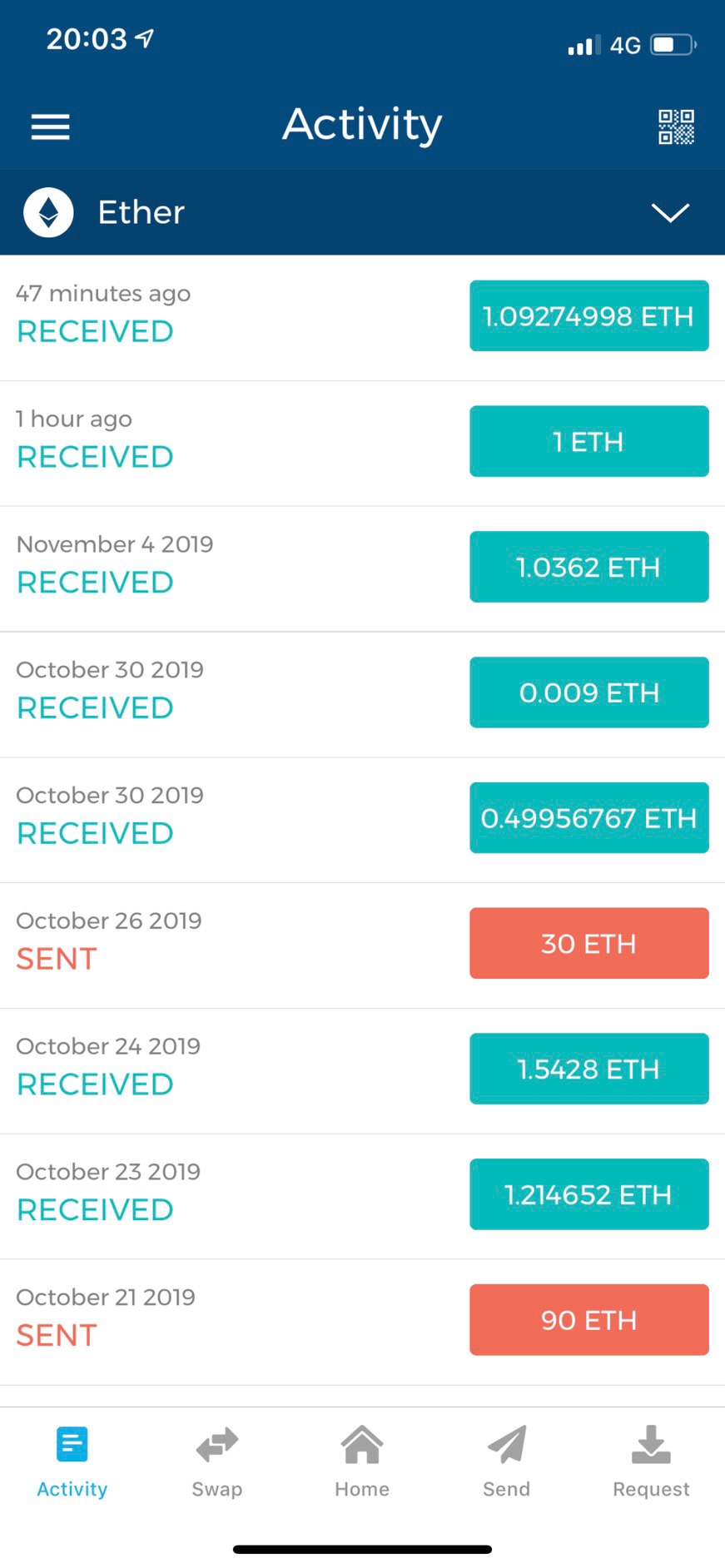The image size is (725, 1568).
Task: Switch to the Swap tab
Action: (x=217, y=1461)
